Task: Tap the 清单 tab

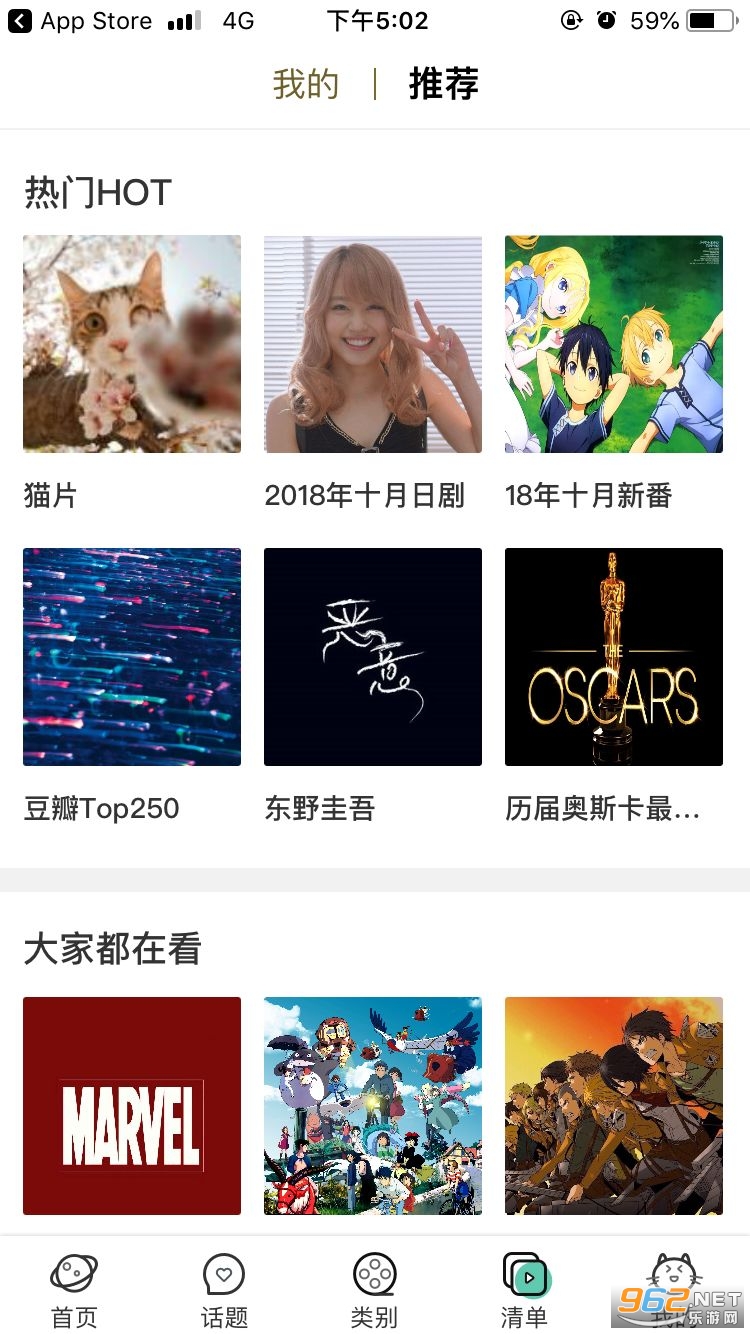Action: (524, 1290)
